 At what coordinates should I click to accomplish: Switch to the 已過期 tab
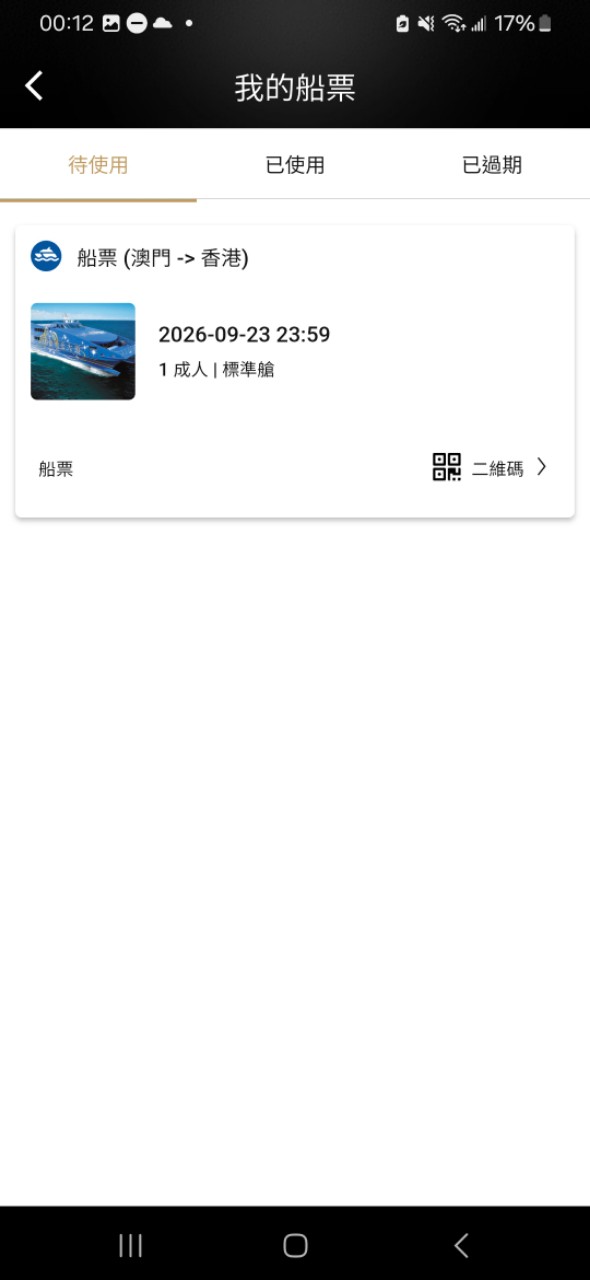click(x=492, y=165)
